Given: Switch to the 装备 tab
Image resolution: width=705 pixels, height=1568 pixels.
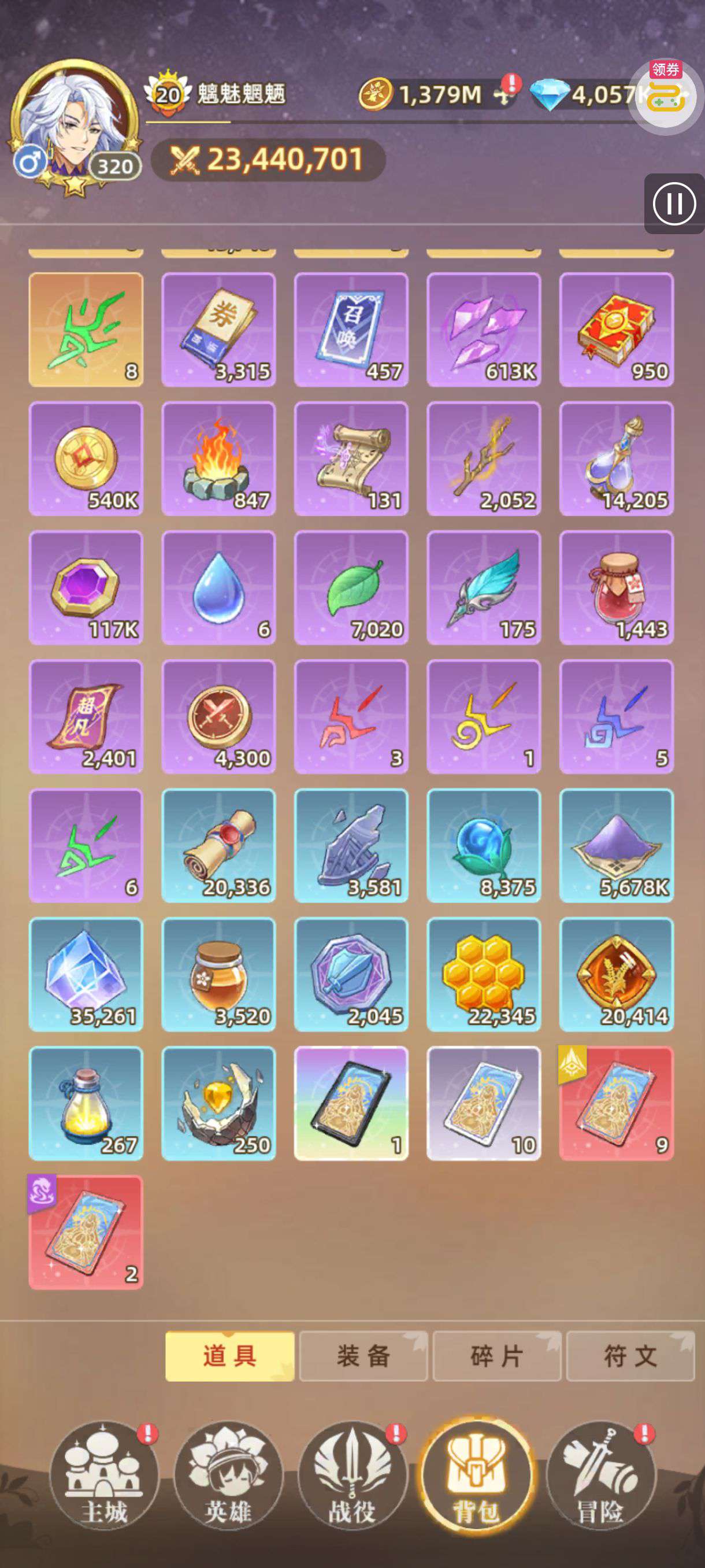Looking at the screenshot, I should [363, 1356].
